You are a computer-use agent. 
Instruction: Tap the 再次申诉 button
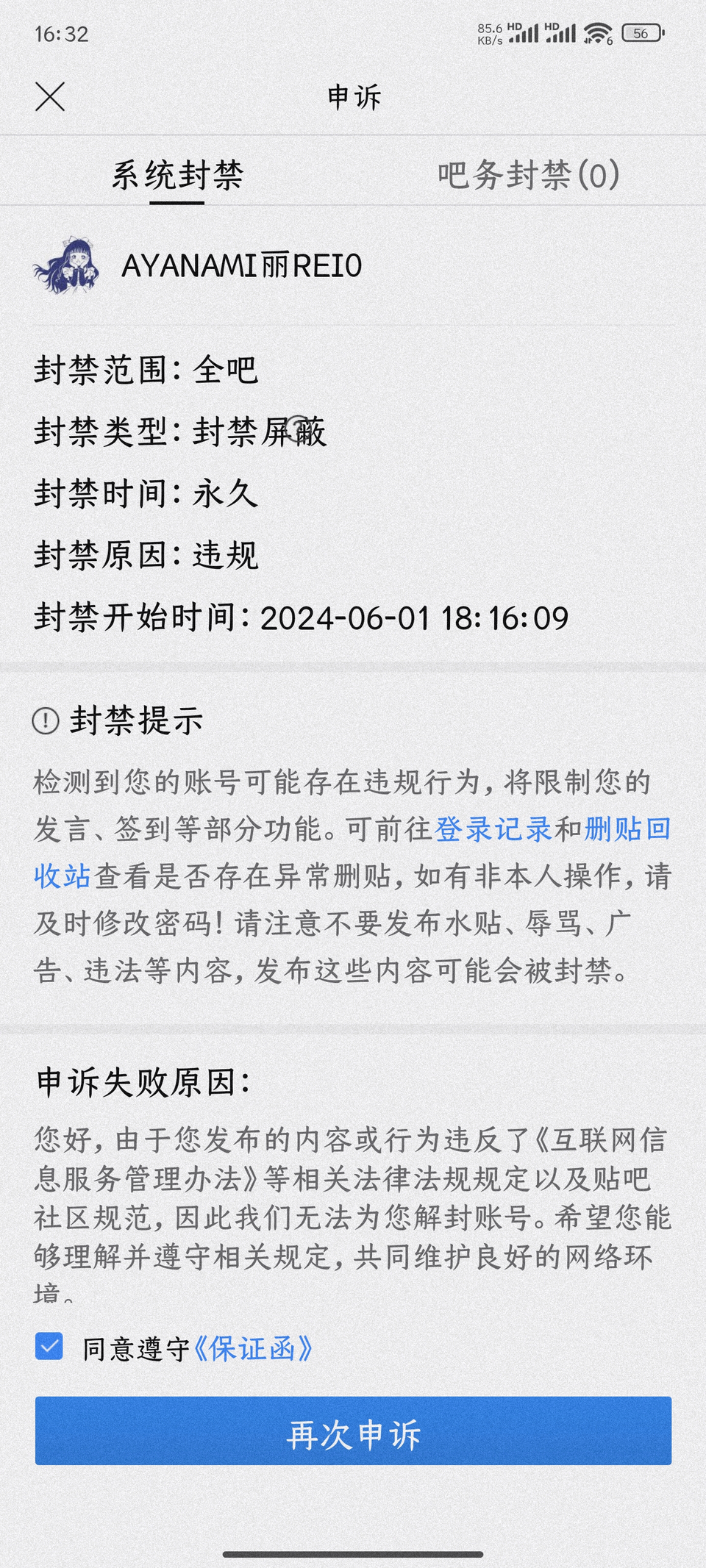point(353,1431)
